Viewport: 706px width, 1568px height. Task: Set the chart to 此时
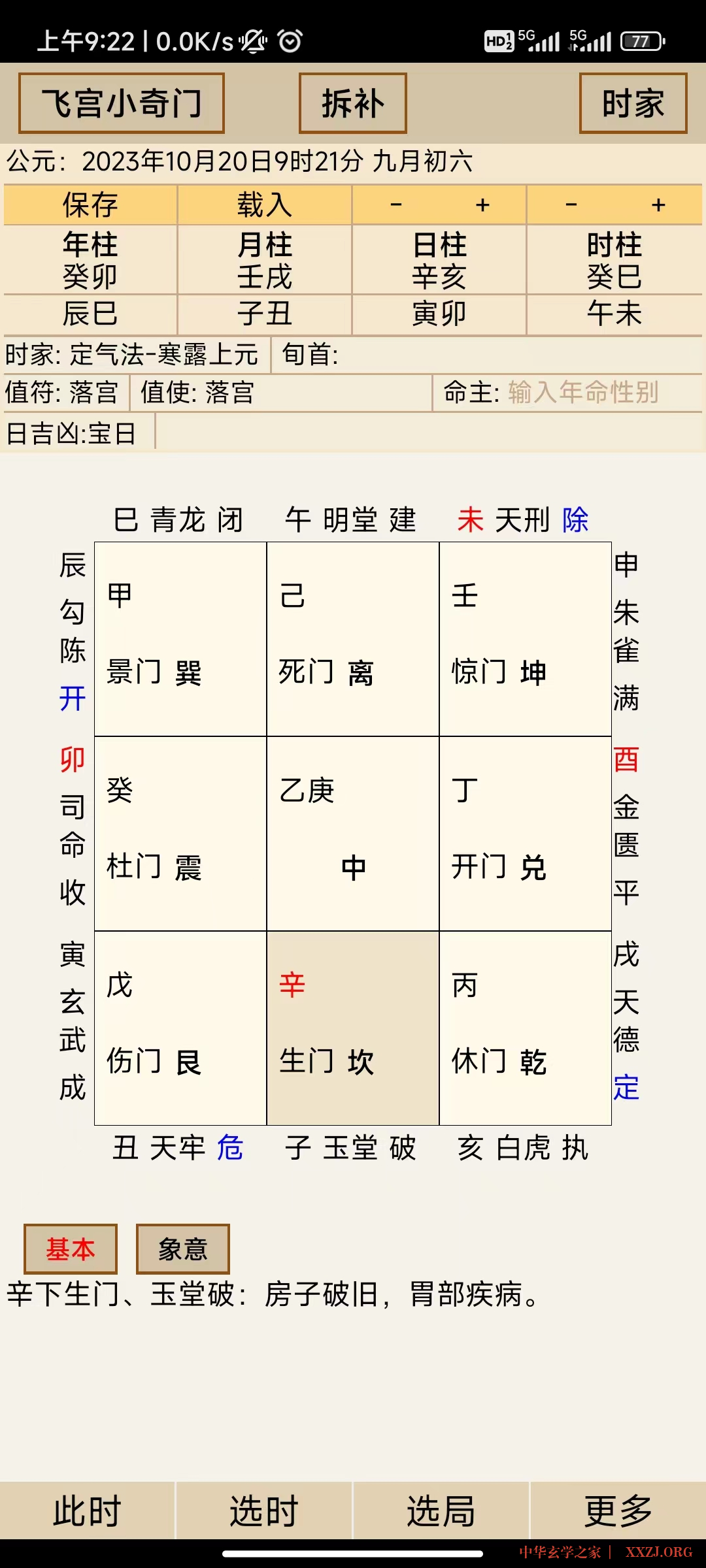point(88,1511)
